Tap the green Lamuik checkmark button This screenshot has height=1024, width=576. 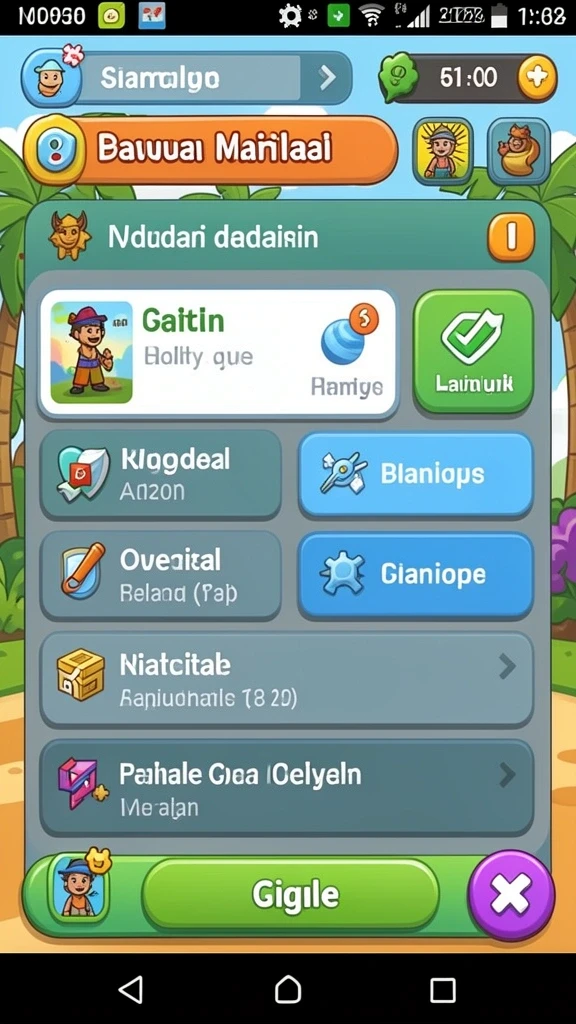[x=473, y=351]
